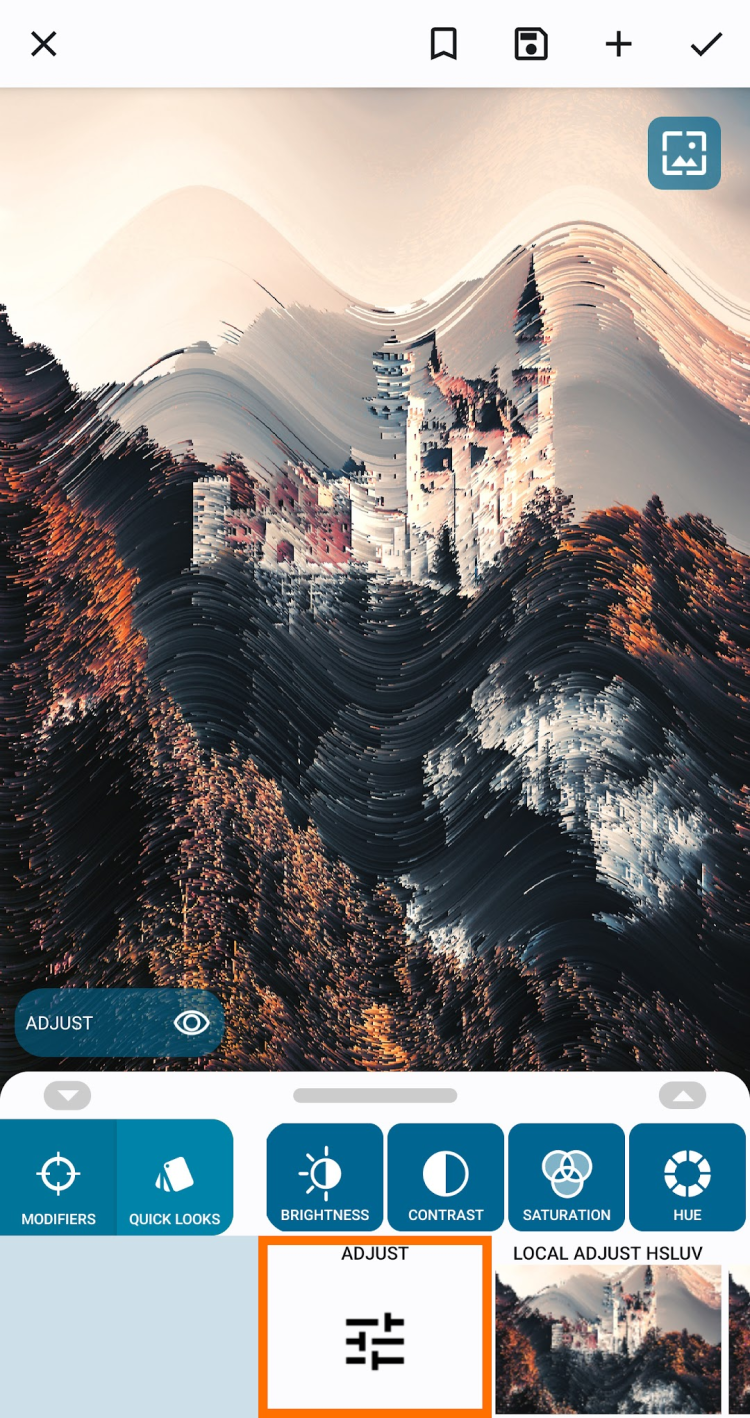Close the editor with the X icon
This screenshot has height=1418, width=750.
point(43,44)
